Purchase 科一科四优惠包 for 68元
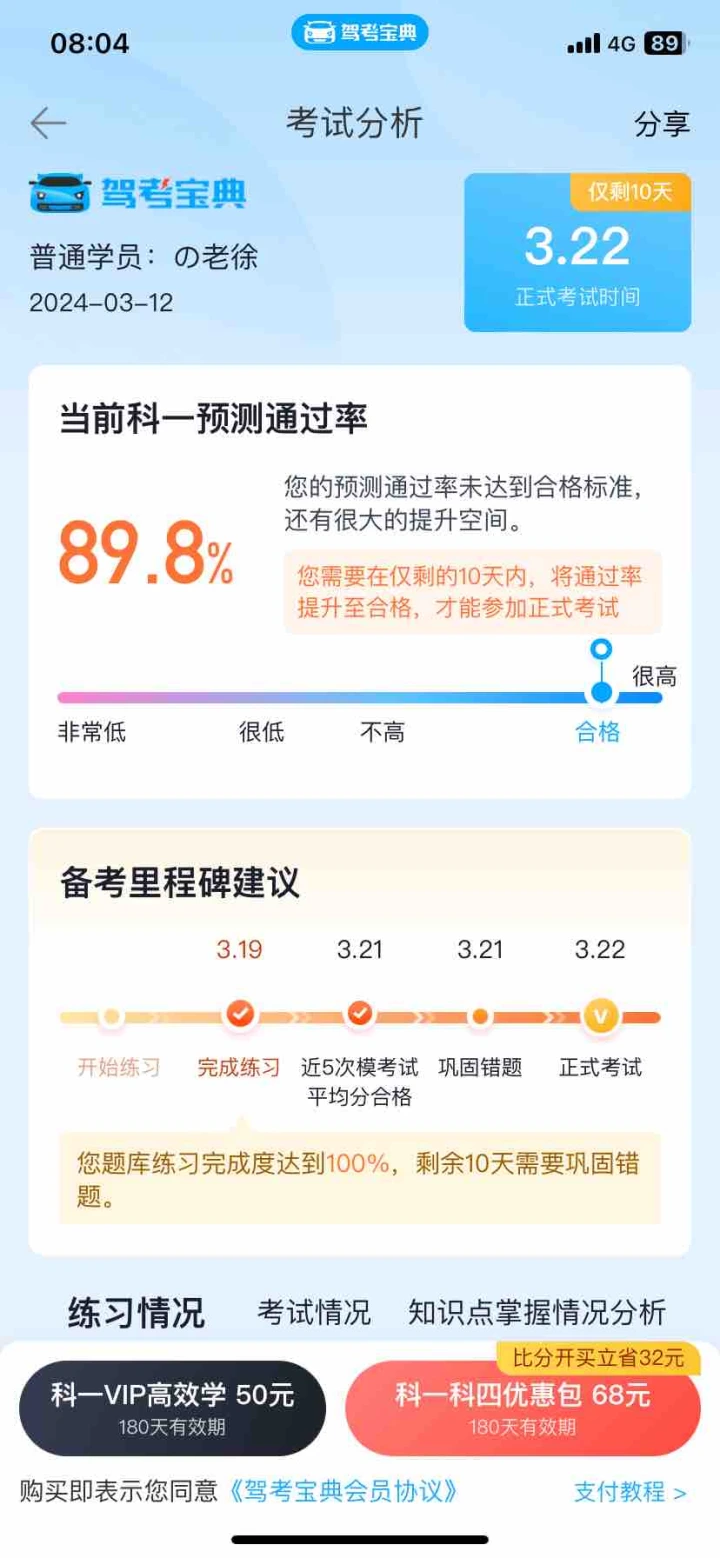Viewport: 720px width, 1558px height. (x=523, y=1408)
